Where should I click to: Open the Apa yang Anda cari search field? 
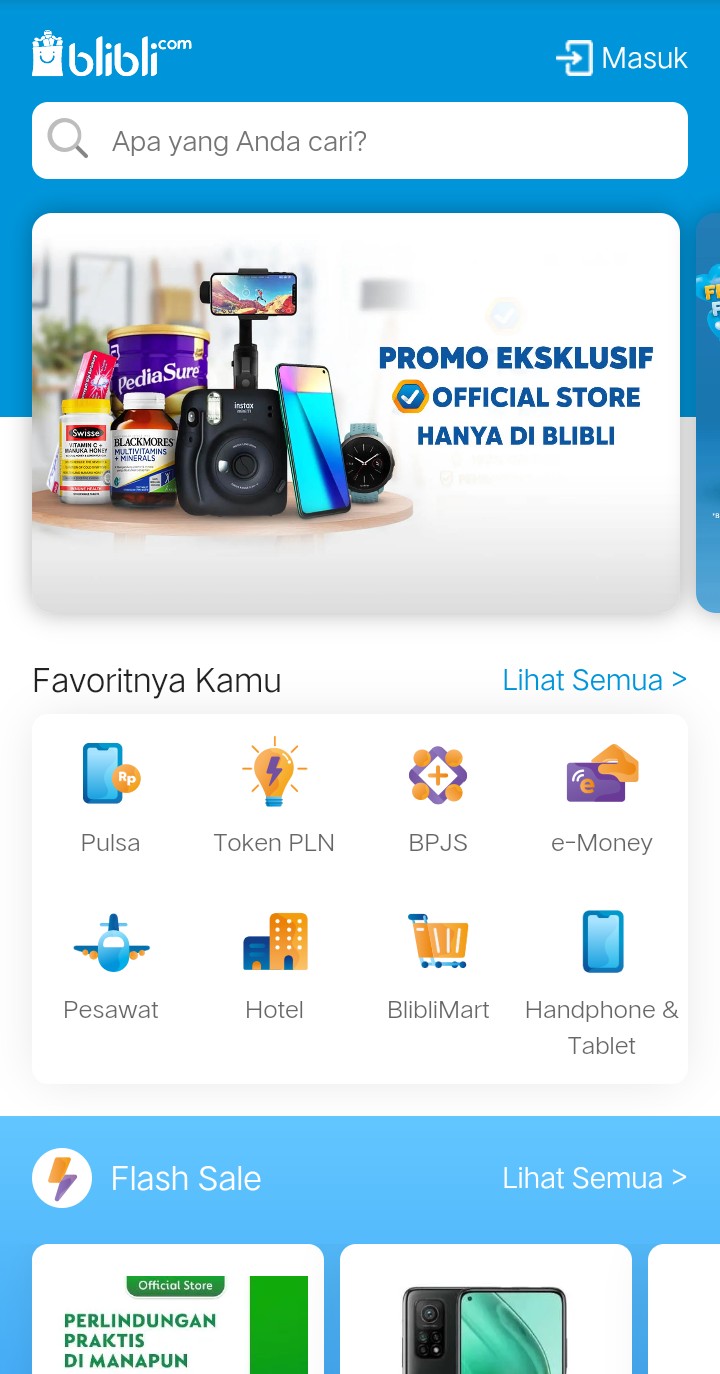point(360,141)
